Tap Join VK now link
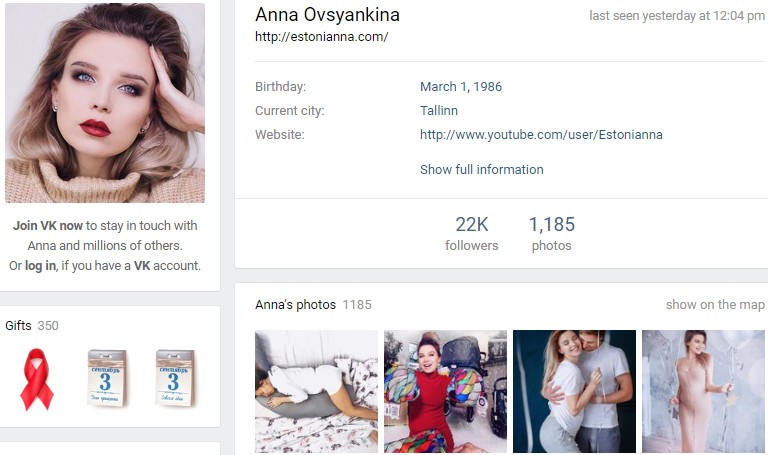The width and height of the screenshot is (768, 455). (x=48, y=226)
